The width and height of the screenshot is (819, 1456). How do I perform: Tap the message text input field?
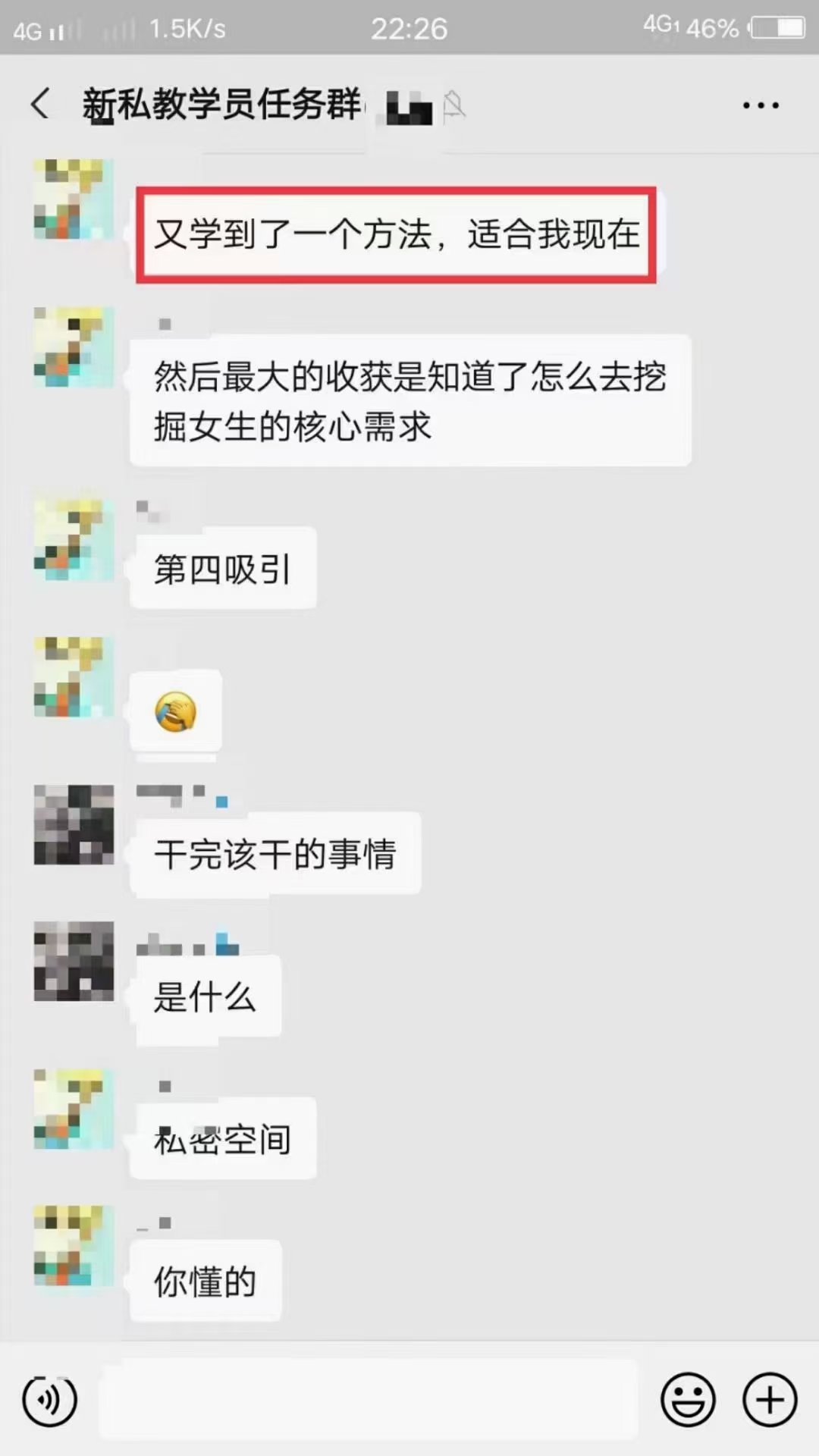(369, 1400)
